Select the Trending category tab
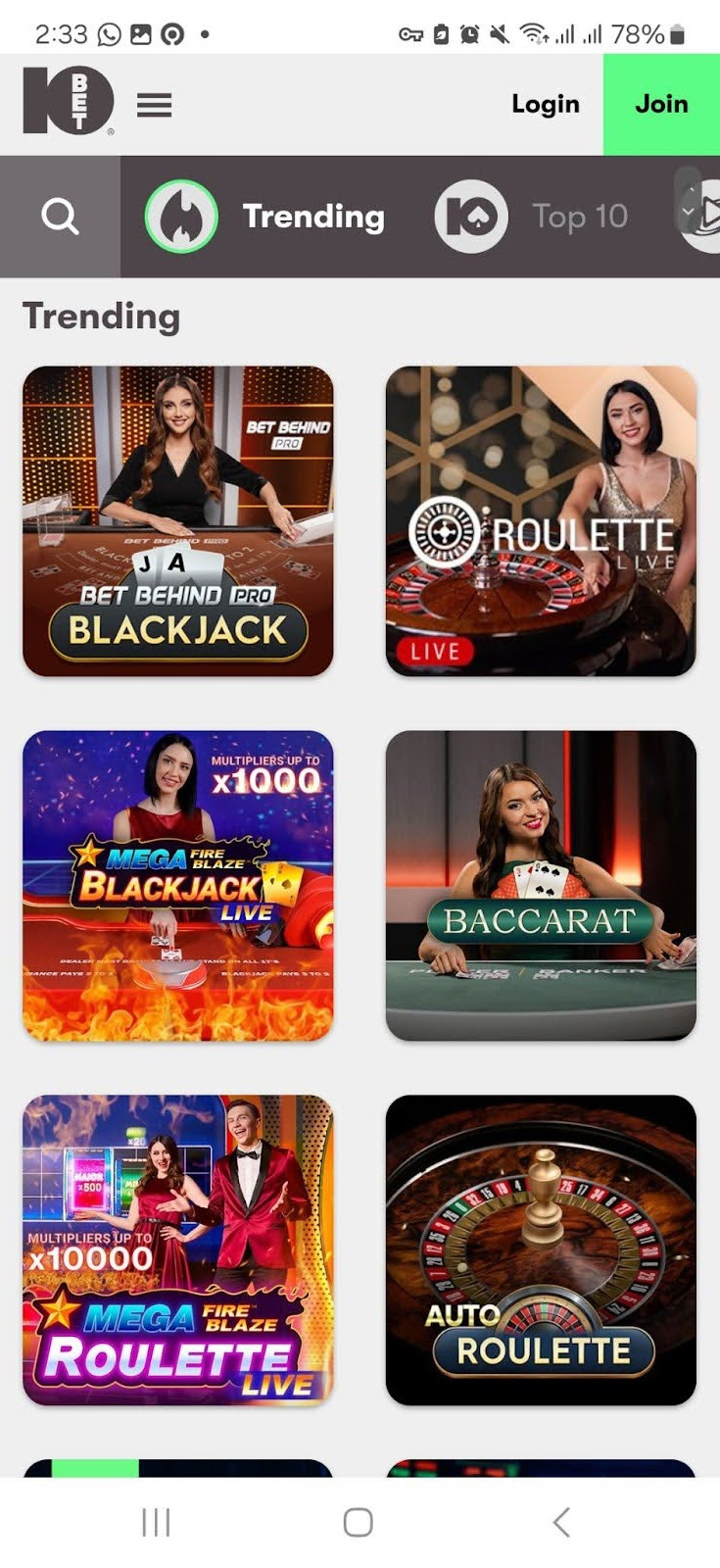 265,217
